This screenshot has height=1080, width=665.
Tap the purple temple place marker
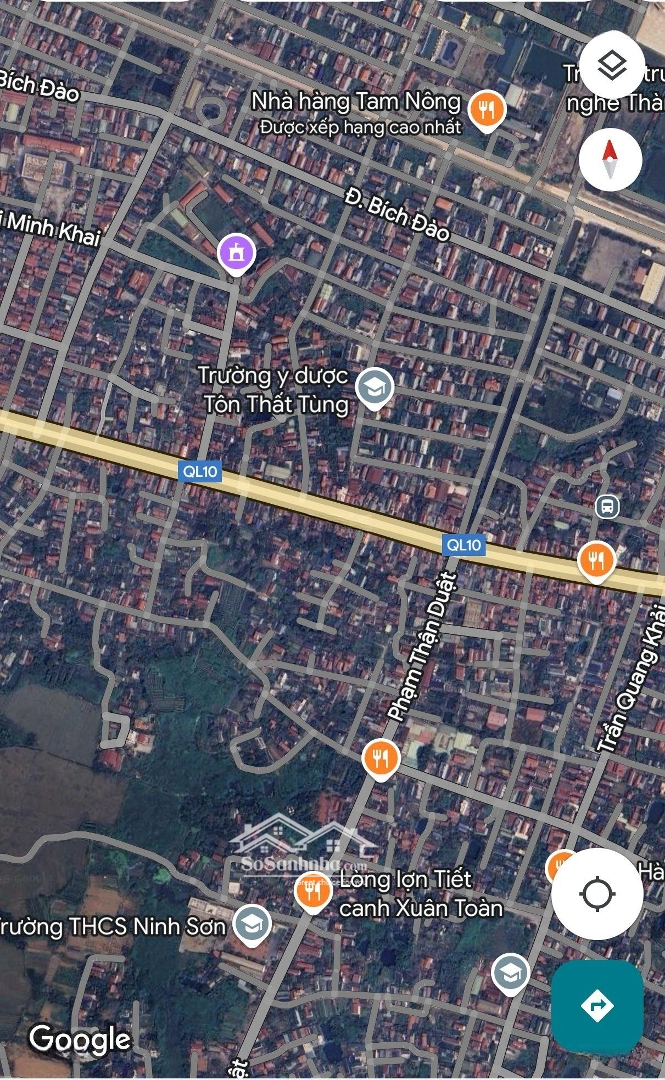tap(236, 254)
